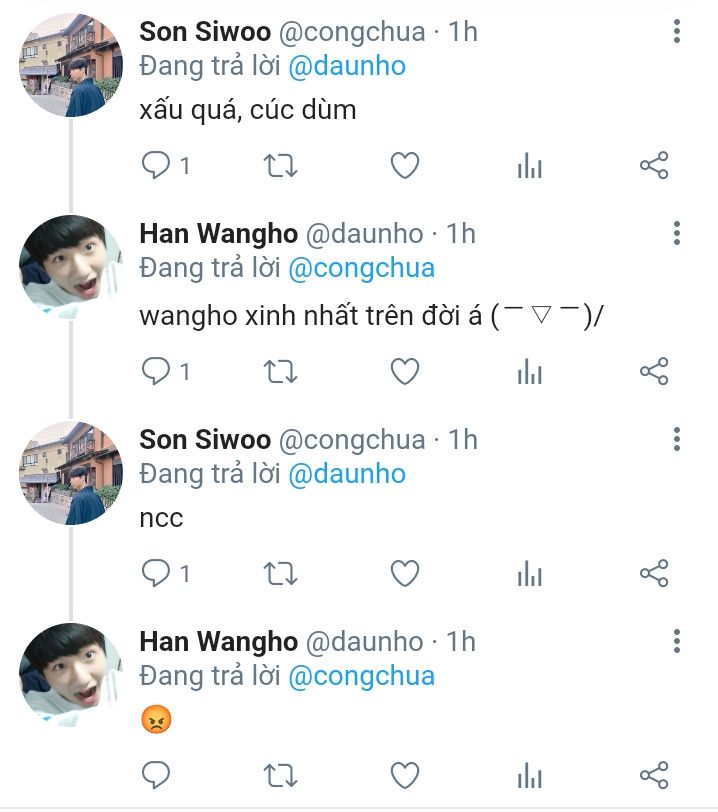Like Son Siwoo's "ncc" tweet
The image size is (718, 812).
point(405,573)
